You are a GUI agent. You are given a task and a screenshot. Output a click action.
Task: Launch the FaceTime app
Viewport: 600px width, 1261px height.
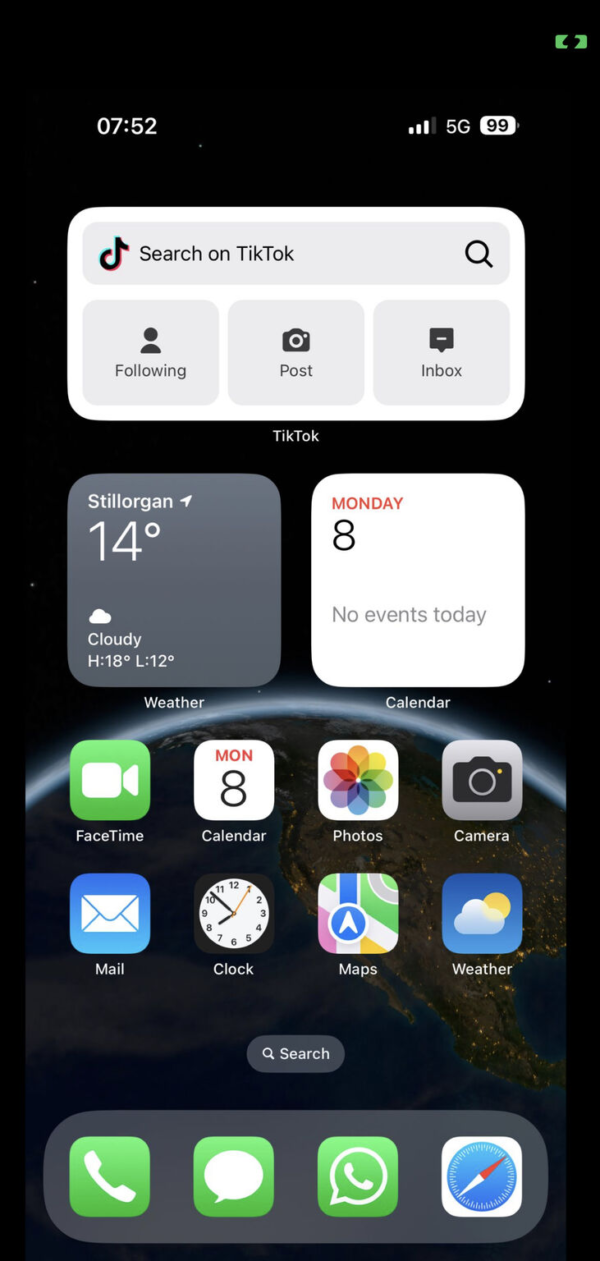[x=110, y=780]
